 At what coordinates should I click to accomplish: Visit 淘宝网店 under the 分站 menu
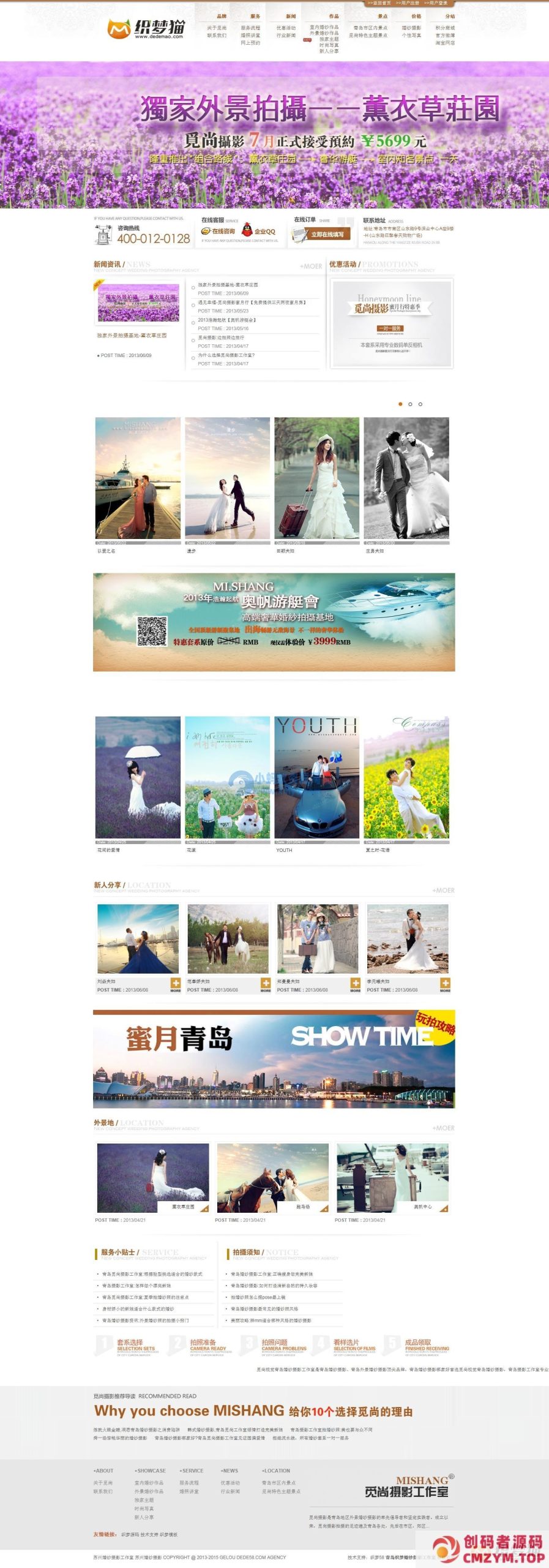(445, 43)
